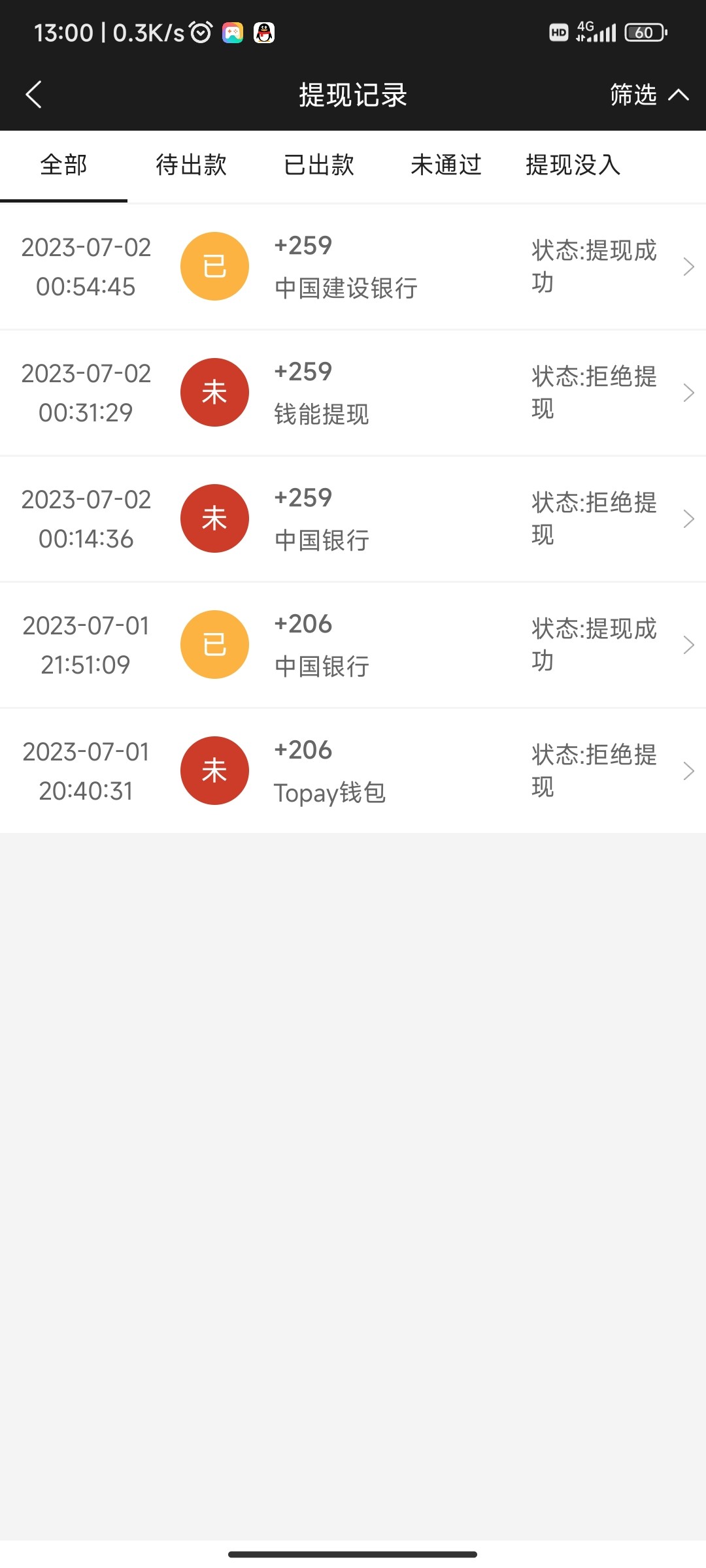This screenshot has height=1568, width=706.
Task: Open the successful 中国银行 +206 record
Action: (x=353, y=645)
